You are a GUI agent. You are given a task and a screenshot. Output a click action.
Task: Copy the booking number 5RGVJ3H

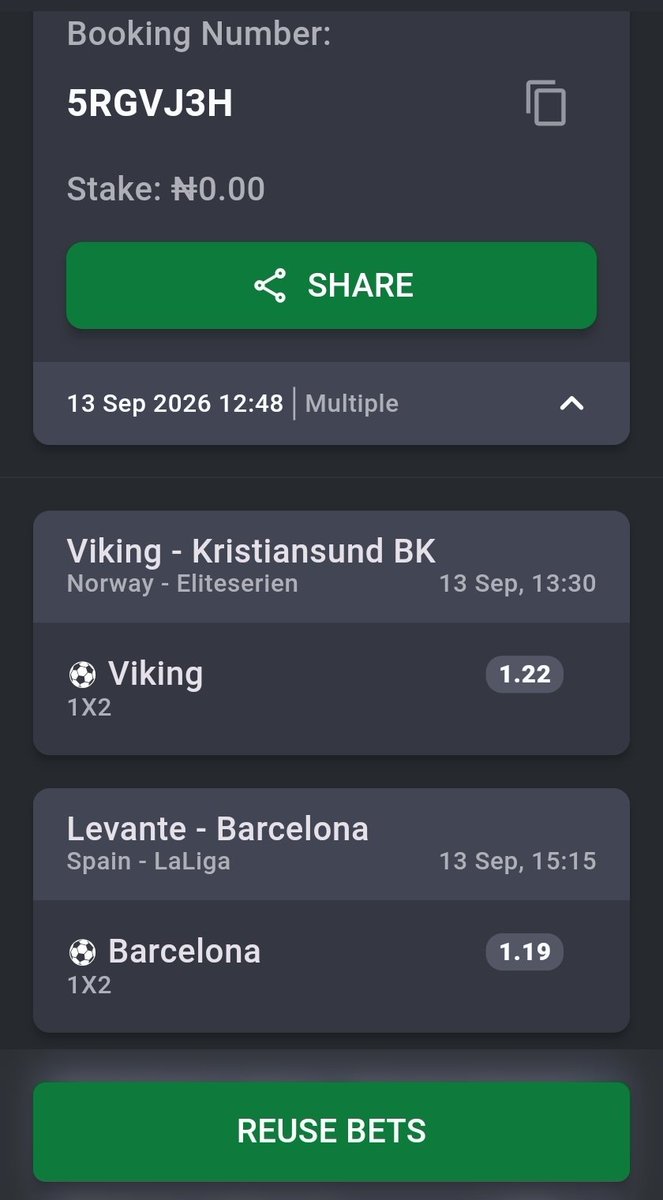click(546, 103)
